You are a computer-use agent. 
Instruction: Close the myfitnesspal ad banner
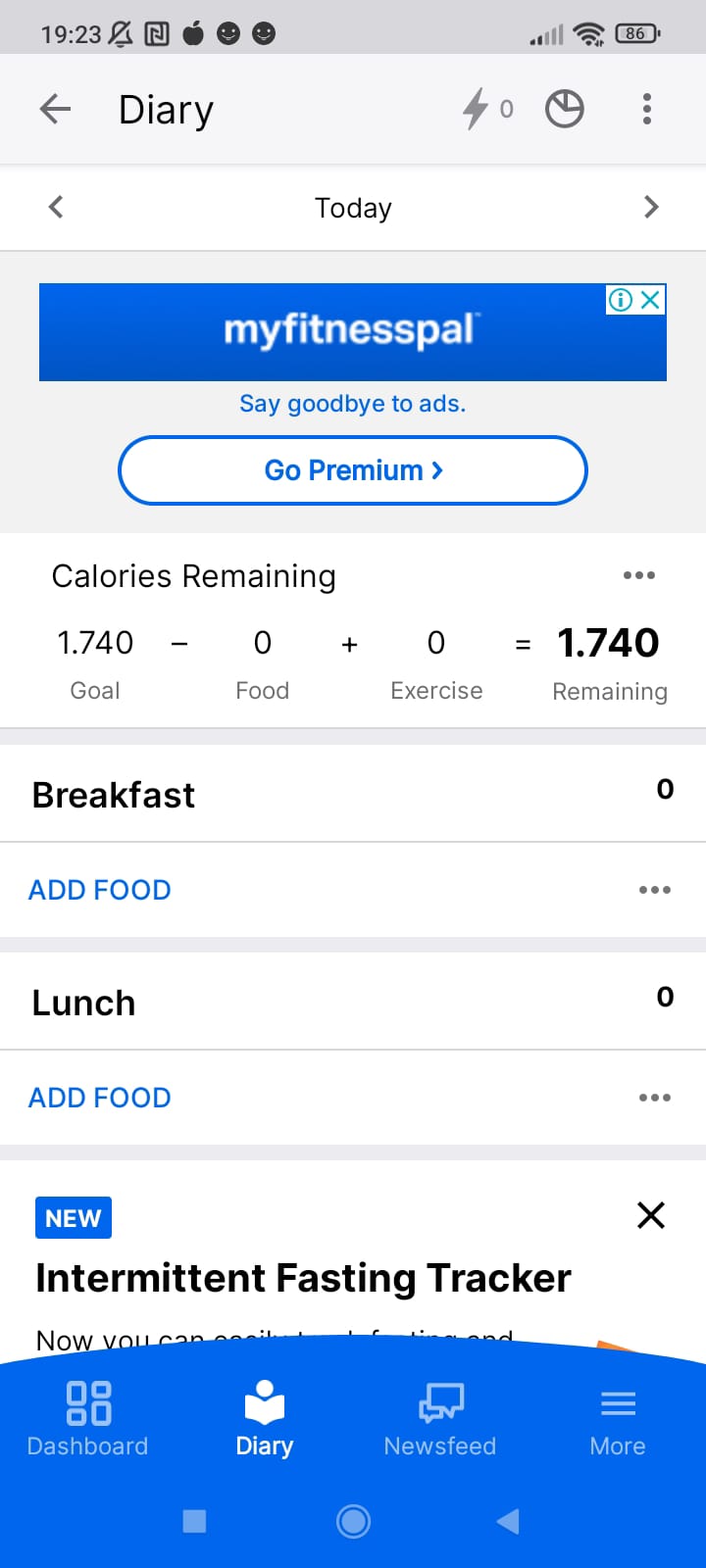click(x=650, y=300)
